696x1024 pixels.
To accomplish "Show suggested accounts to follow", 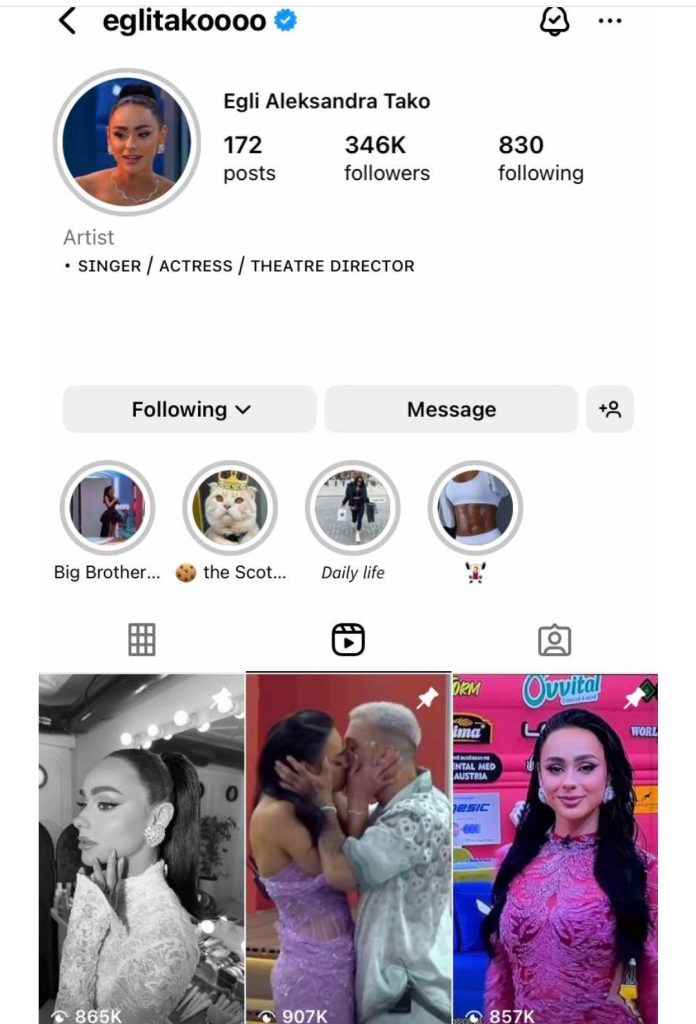I will (x=610, y=409).
